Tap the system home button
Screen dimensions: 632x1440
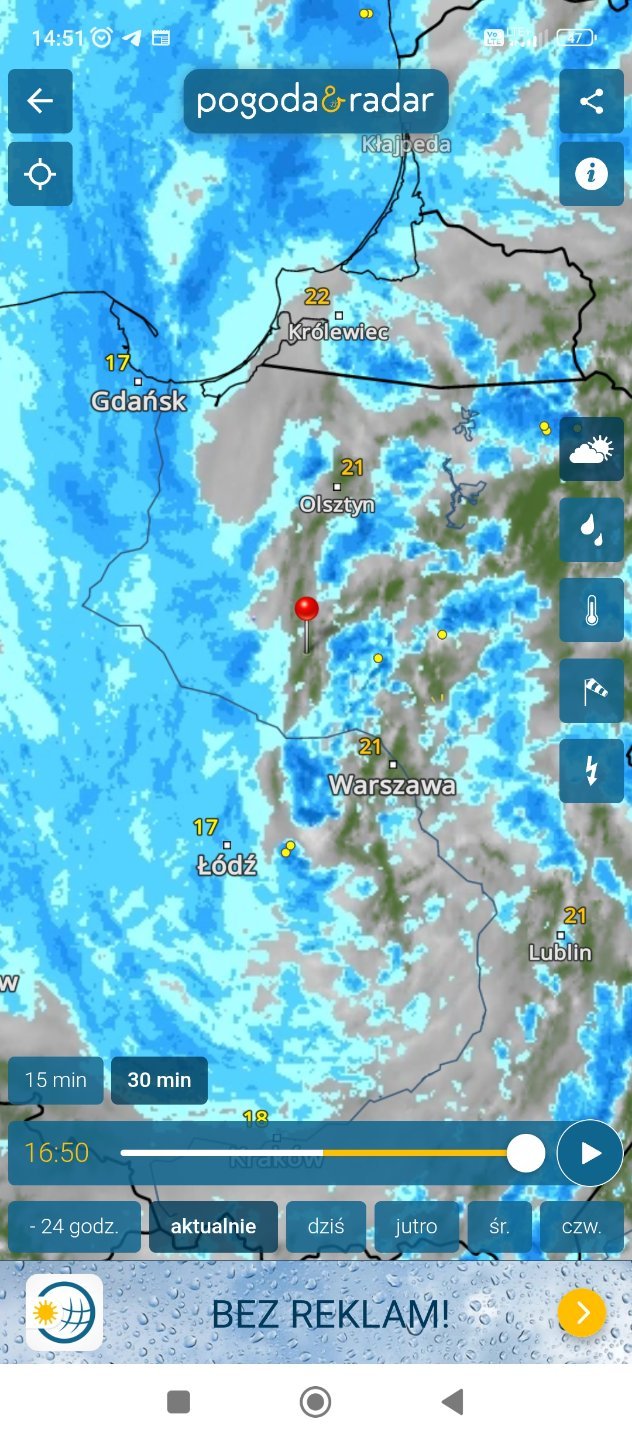(x=316, y=1402)
